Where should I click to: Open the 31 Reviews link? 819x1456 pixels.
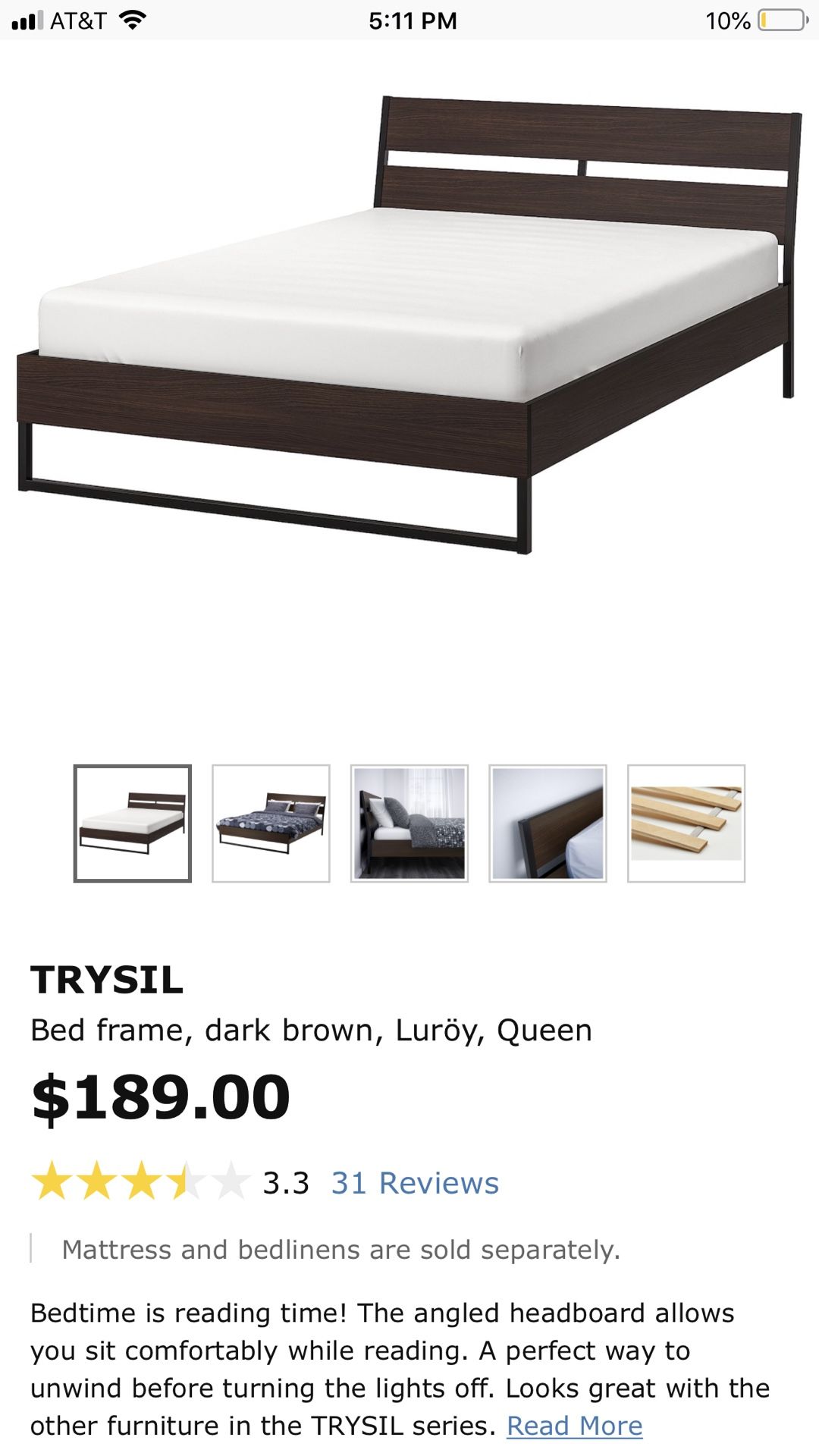click(x=415, y=1183)
